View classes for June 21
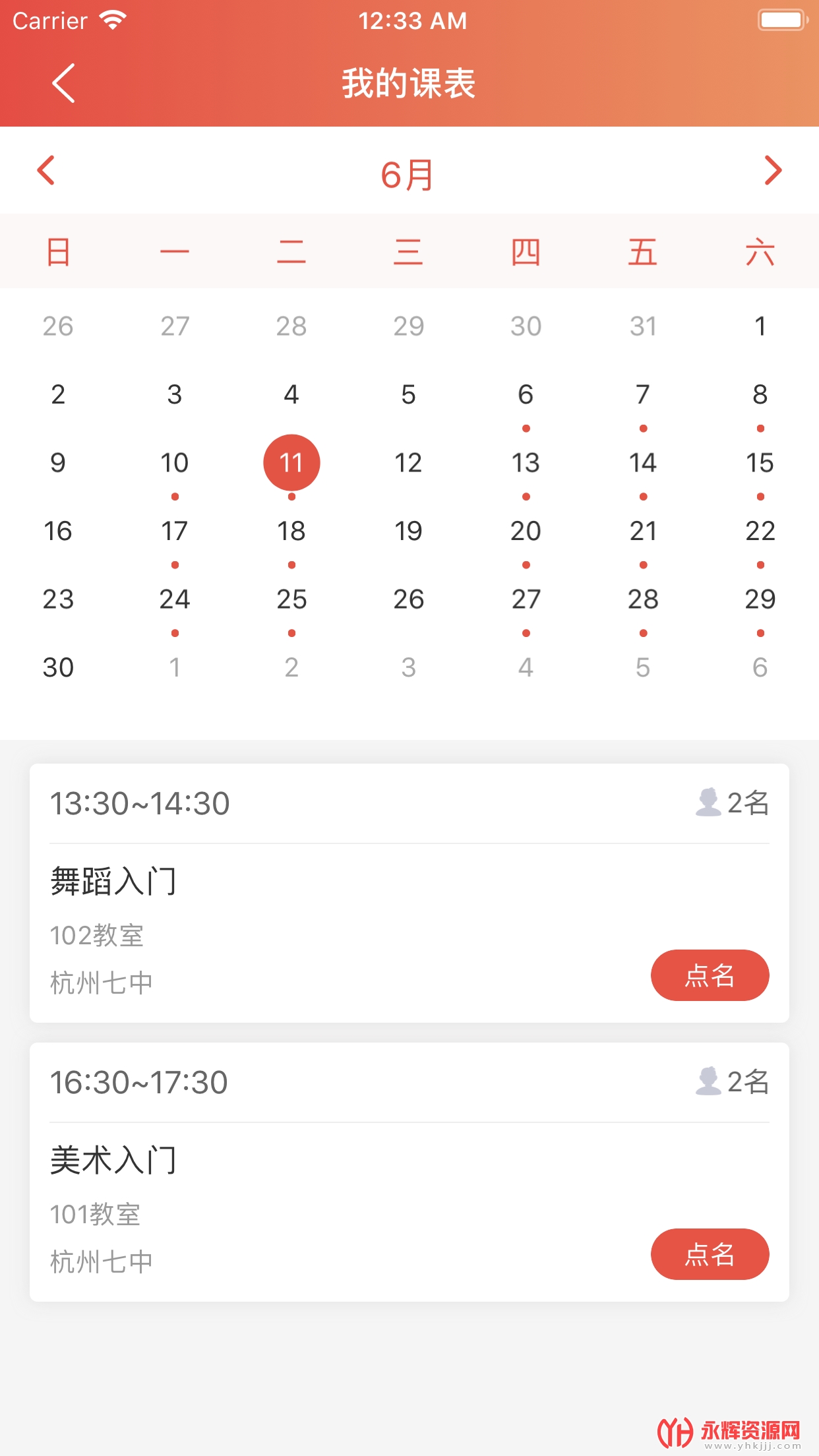Image resolution: width=819 pixels, height=1456 pixels. [x=643, y=531]
